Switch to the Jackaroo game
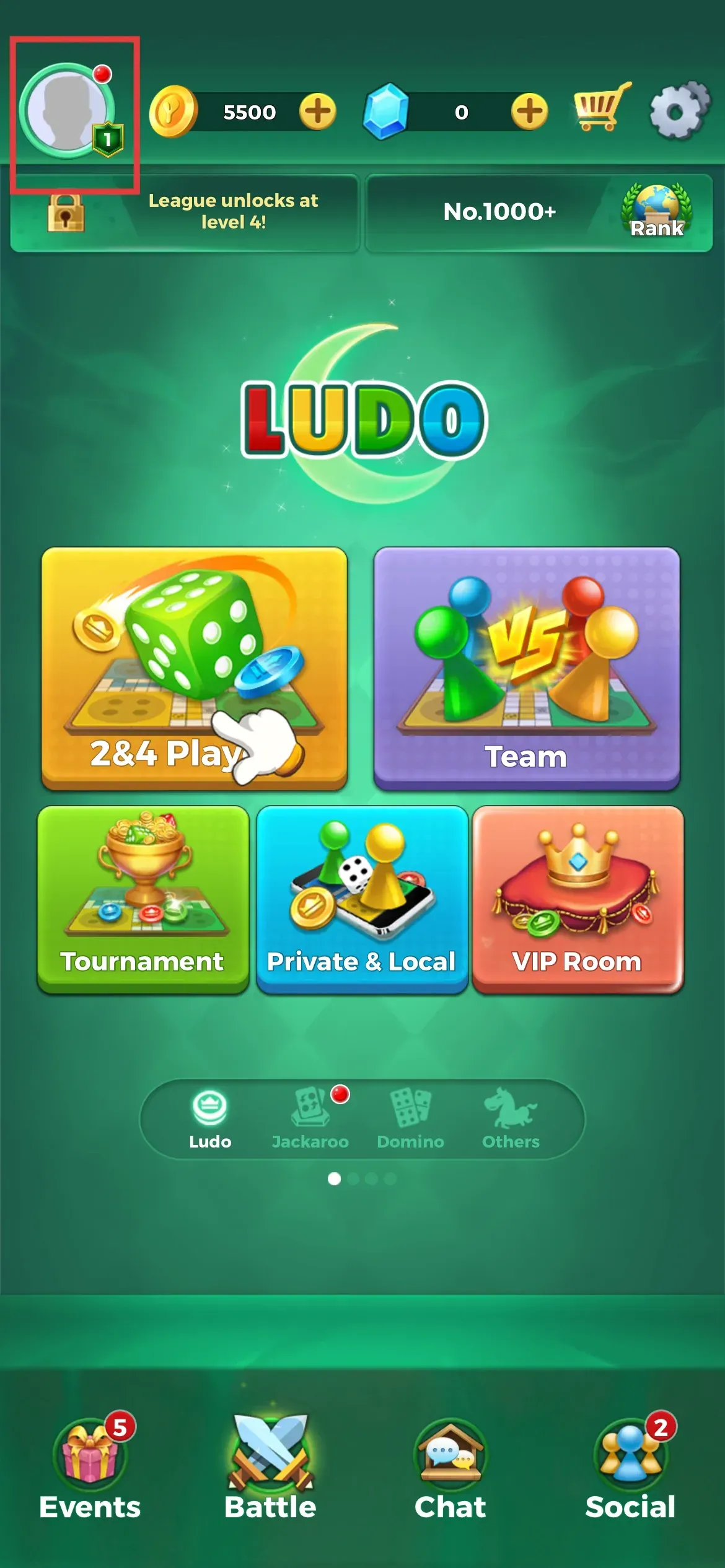Viewport: 725px width, 1568px height. pos(310,1118)
